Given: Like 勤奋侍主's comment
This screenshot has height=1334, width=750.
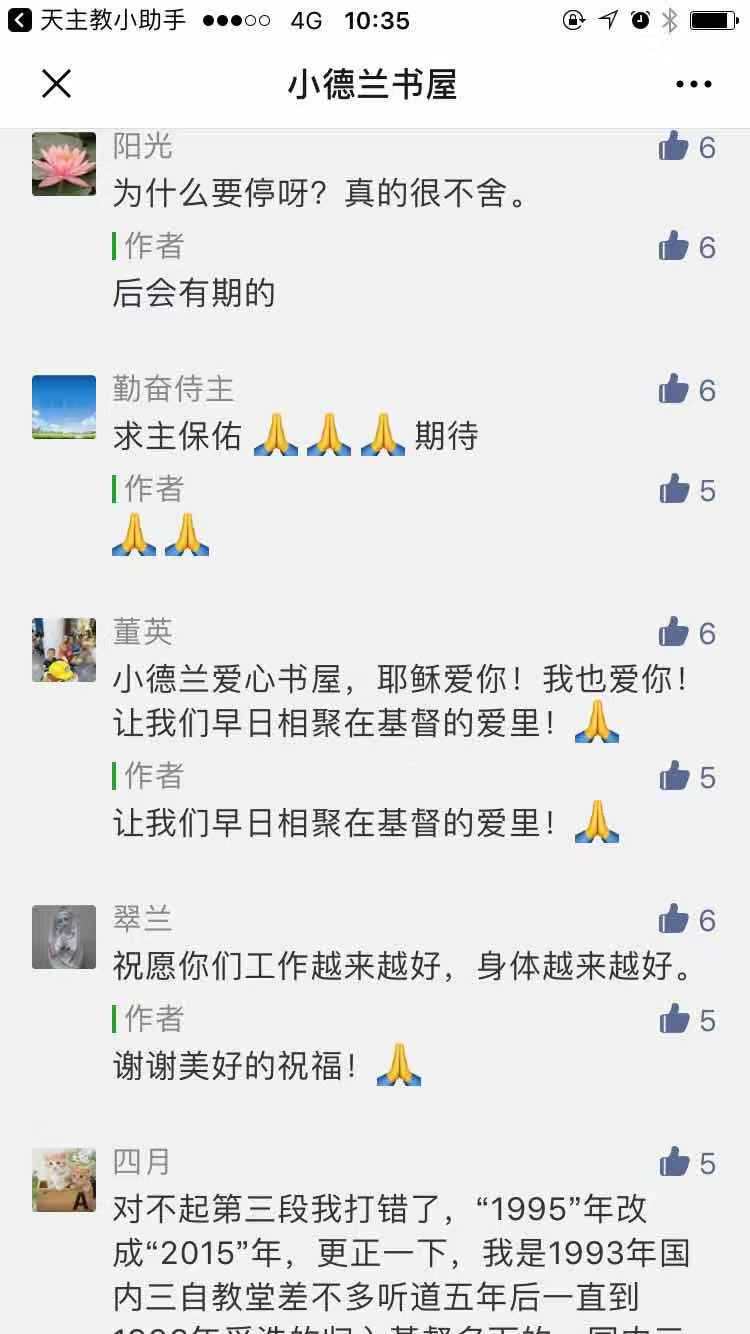Looking at the screenshot, I should pos(675,390).
